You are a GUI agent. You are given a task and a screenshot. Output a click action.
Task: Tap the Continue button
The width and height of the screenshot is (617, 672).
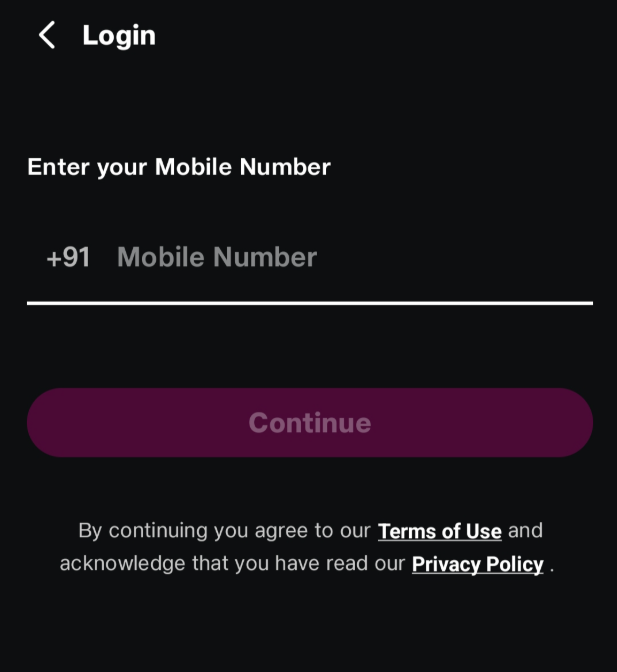pyautogui.click(x=309, y=423)
